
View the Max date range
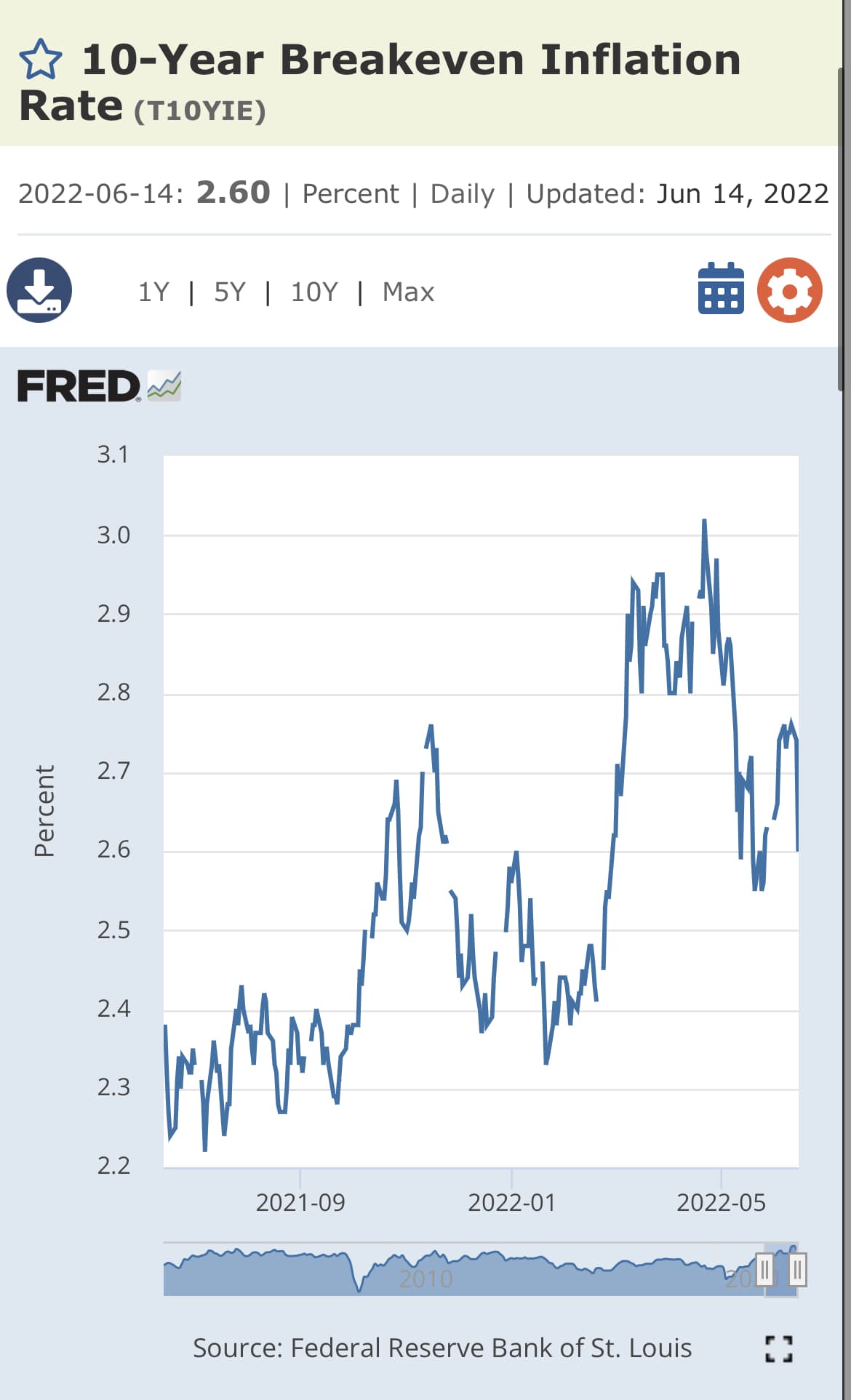tap(408, 292)
